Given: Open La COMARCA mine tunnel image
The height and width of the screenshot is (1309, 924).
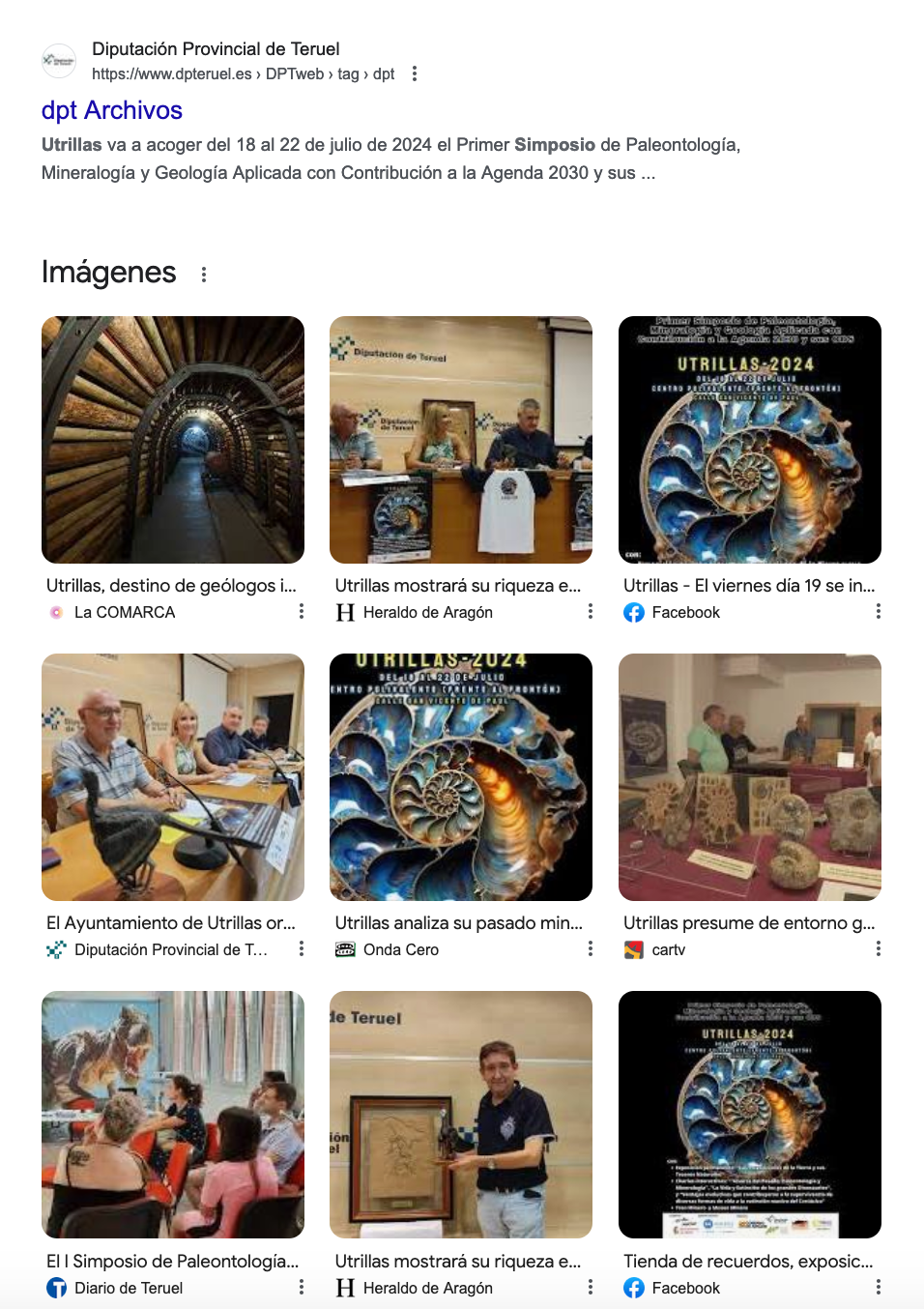Looking at the screenshot, I should (x=173, y=440).
